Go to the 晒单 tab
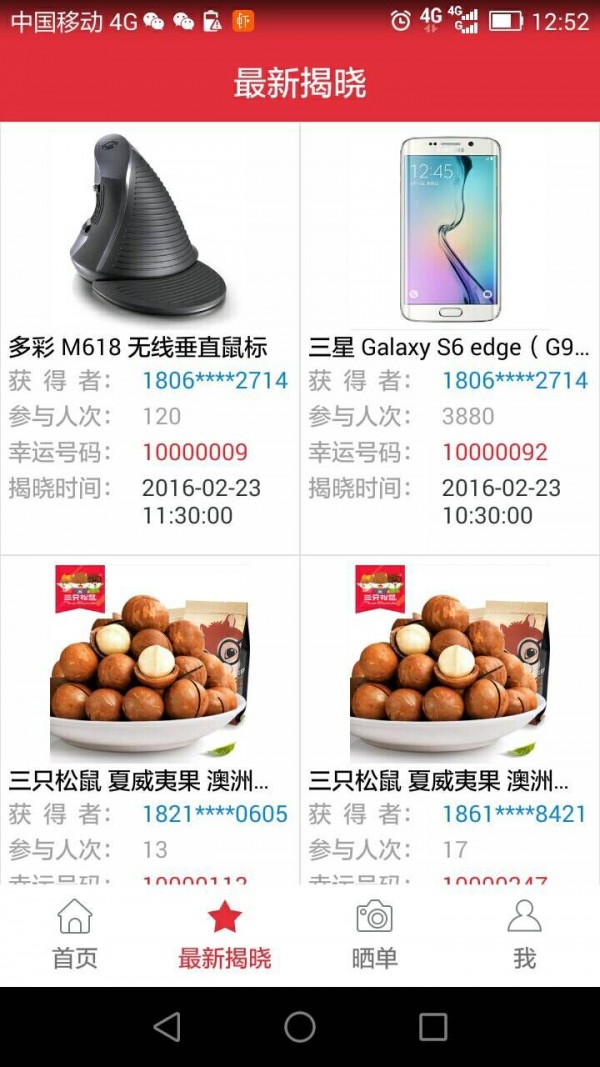 (x=375, y=934)
